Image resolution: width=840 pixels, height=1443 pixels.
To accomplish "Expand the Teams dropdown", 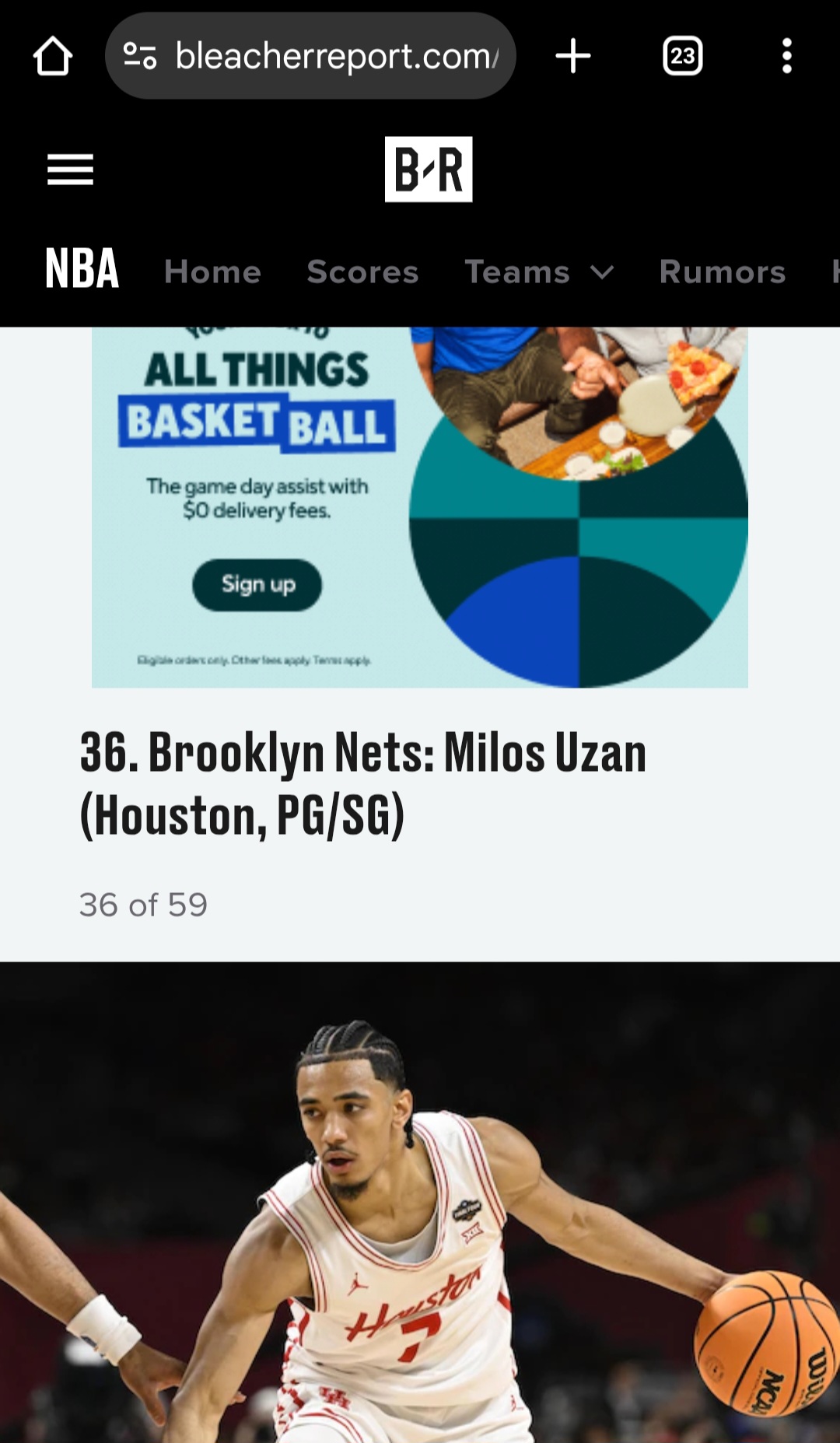I will point(539,271).
